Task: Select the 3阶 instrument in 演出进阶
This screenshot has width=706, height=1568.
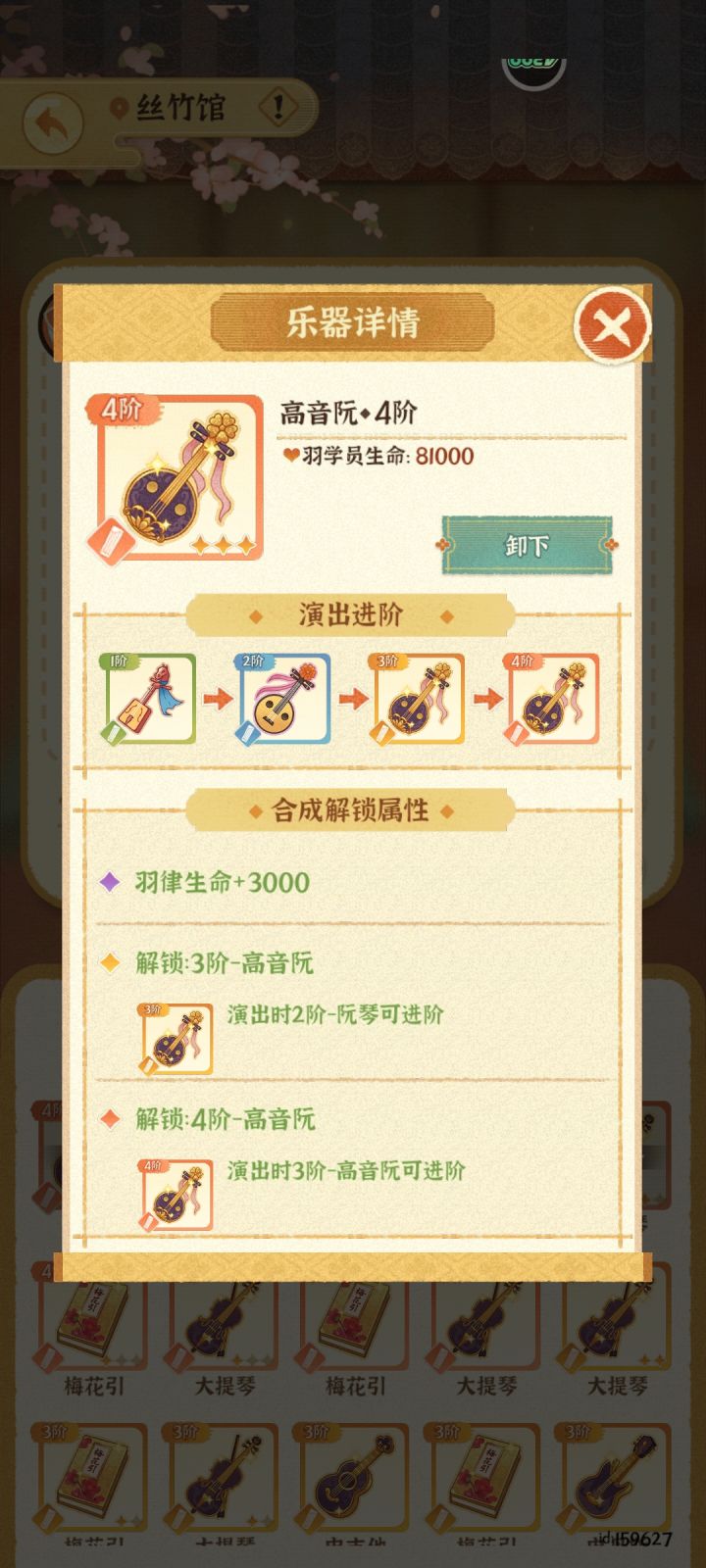Action: click(416, 700)
